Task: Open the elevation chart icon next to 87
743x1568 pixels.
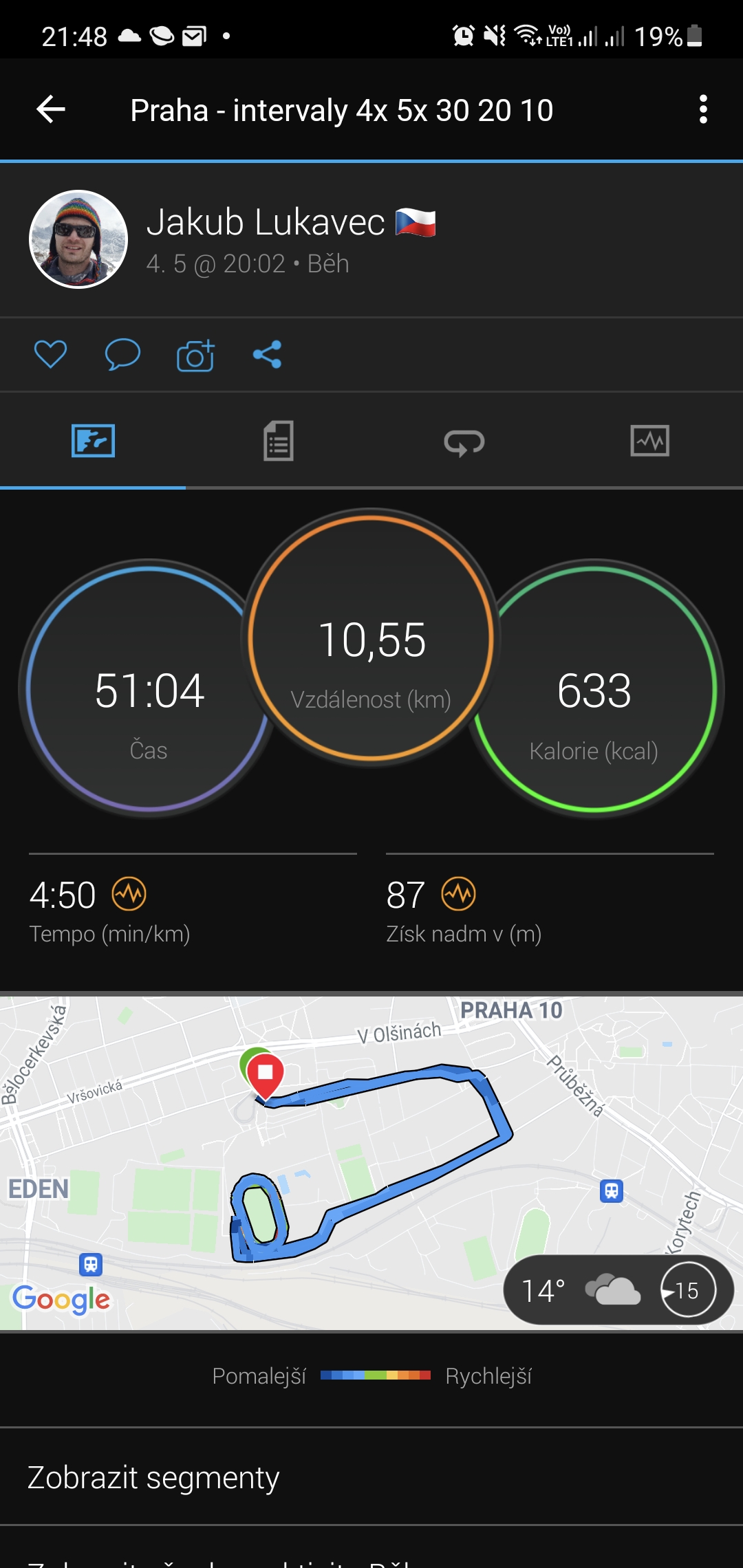Action: pos(459,894)
